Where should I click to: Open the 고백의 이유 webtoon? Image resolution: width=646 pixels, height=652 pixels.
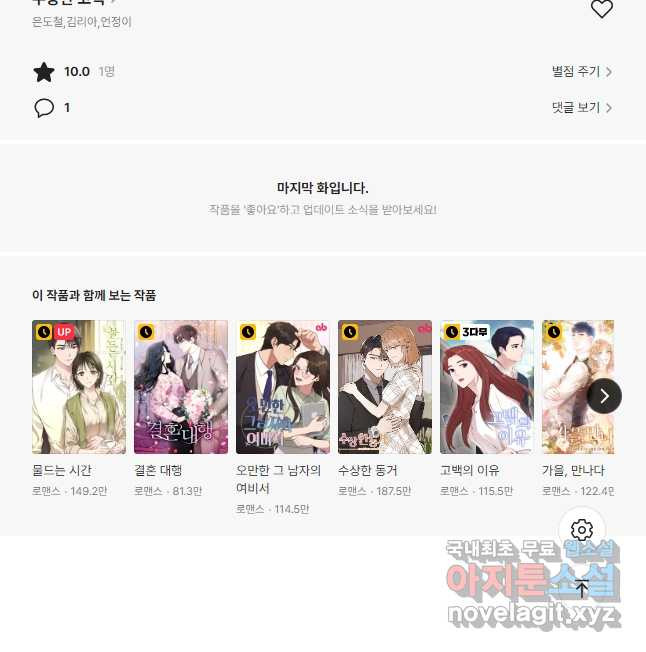tap(487, 388)
